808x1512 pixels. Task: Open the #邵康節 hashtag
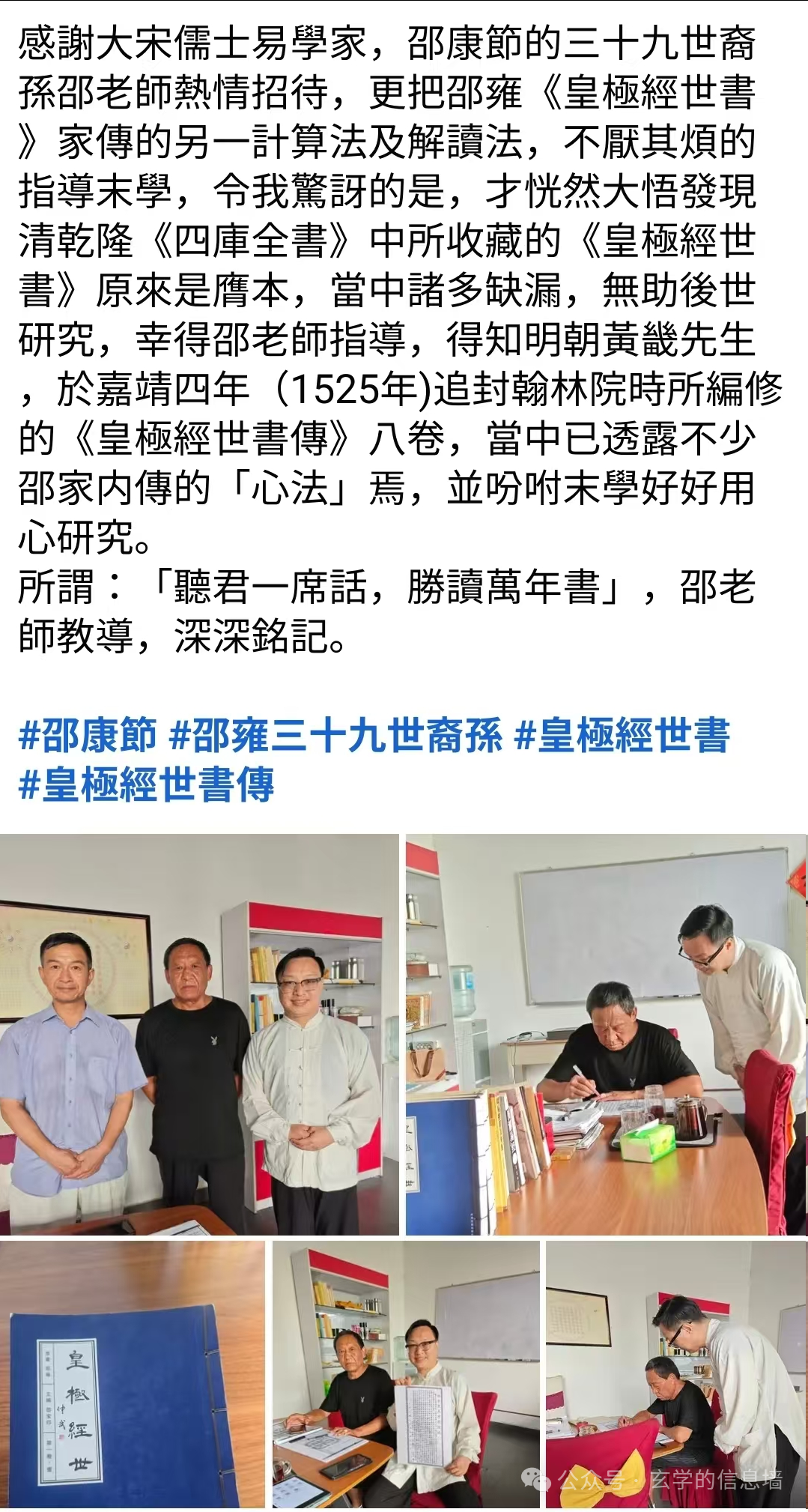pos(88,734)
